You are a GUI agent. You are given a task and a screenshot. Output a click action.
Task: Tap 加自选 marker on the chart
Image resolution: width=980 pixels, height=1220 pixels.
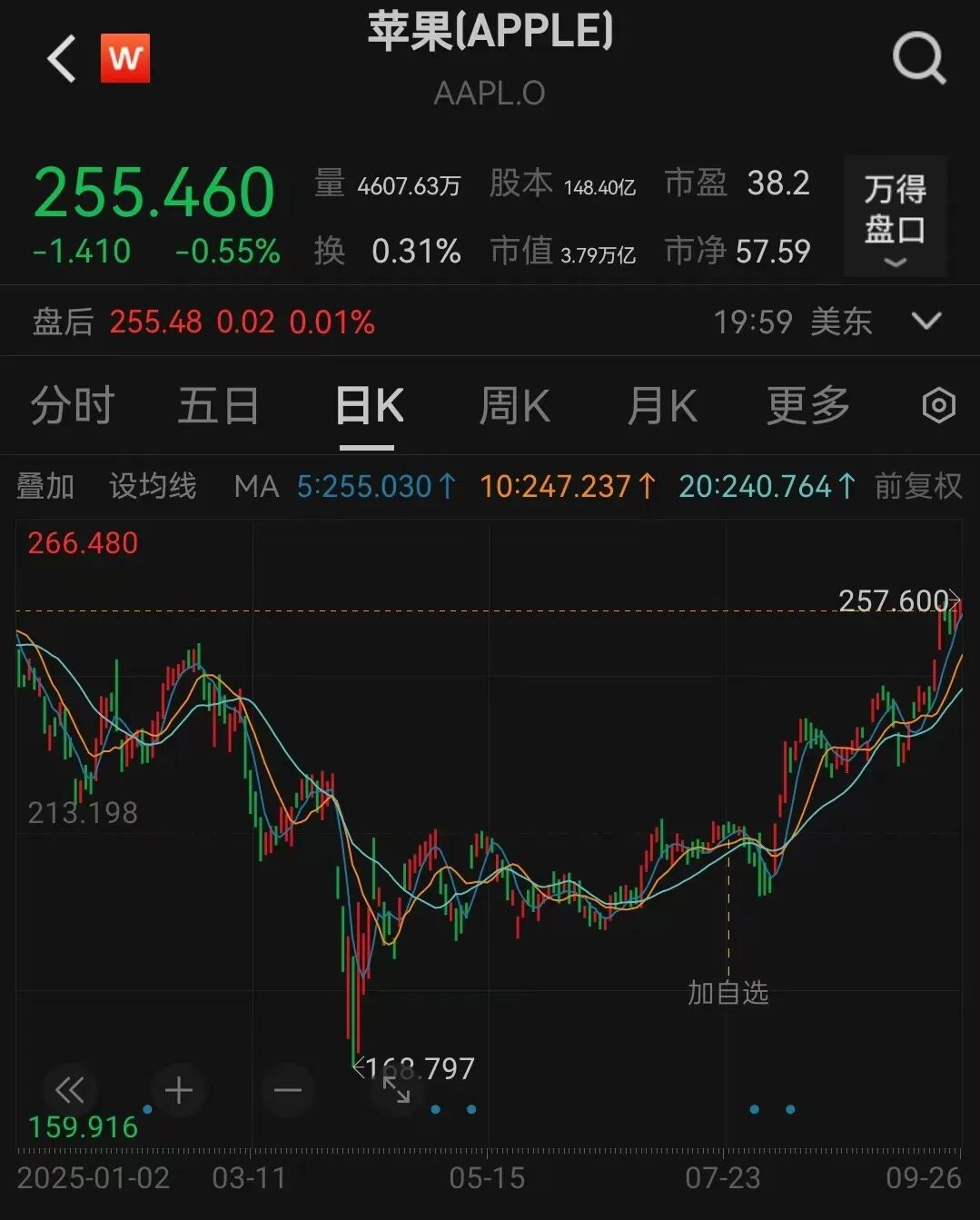728,993
